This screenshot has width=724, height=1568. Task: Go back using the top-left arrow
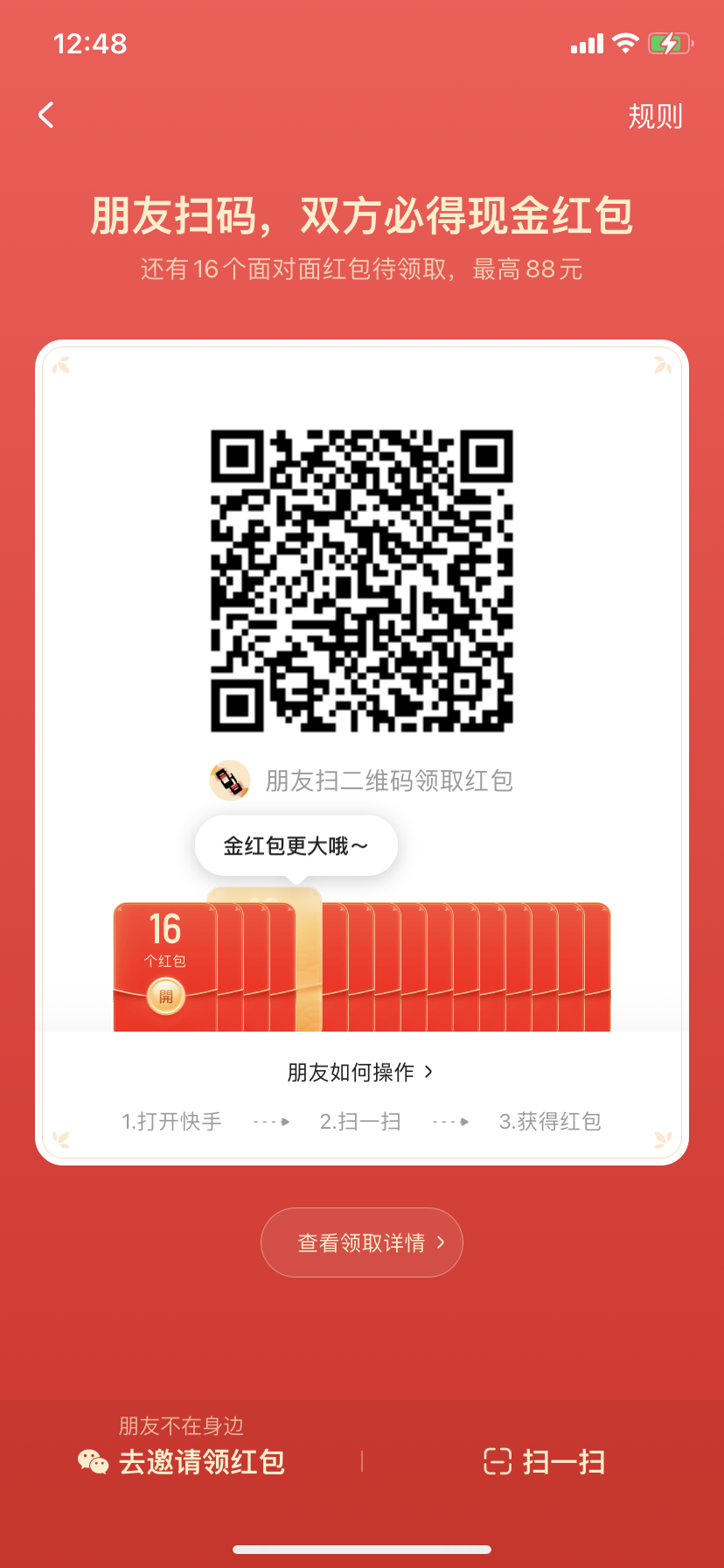[x=46, y=115]
